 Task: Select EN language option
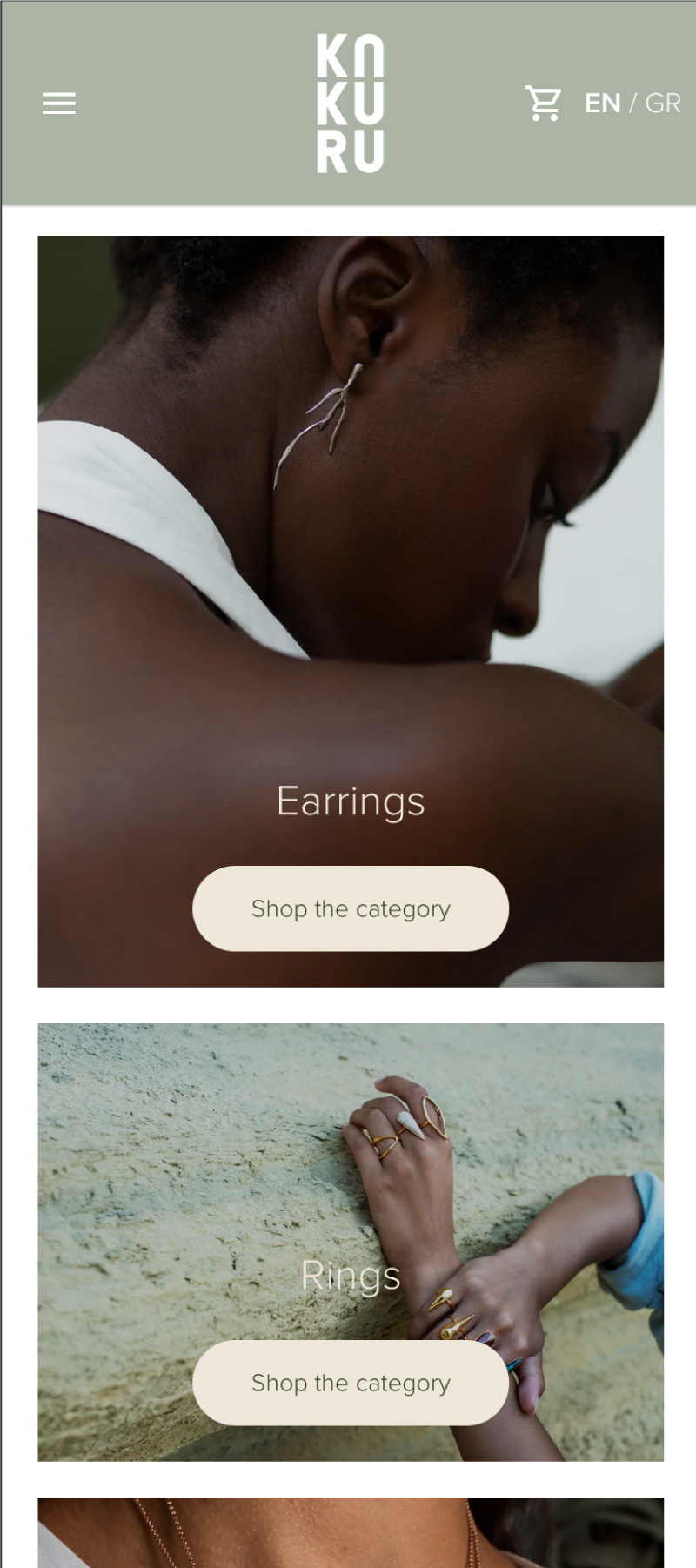pyautogui.click(x=602, y=104)
